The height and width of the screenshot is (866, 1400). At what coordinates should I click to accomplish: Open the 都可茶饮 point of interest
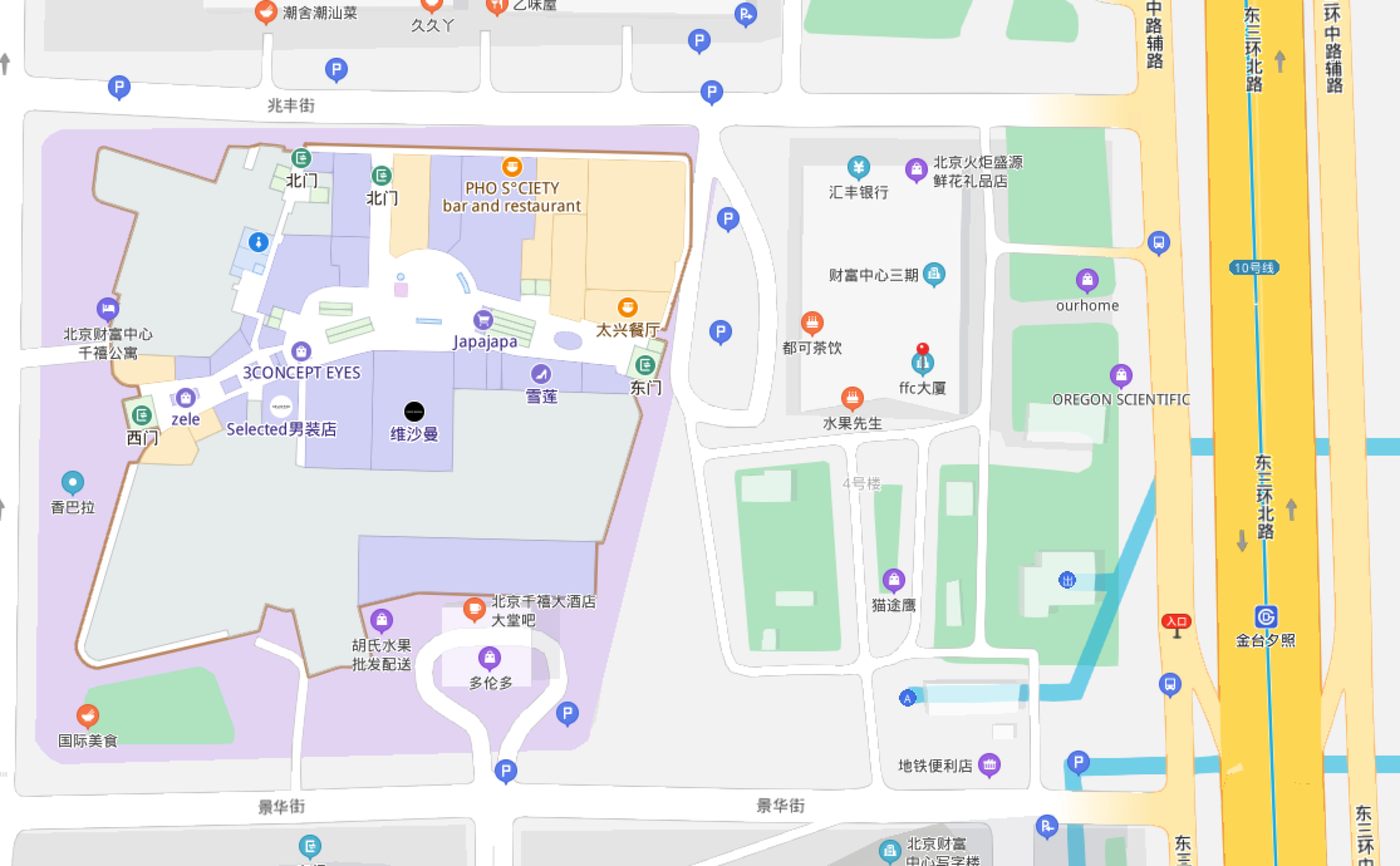812,323
